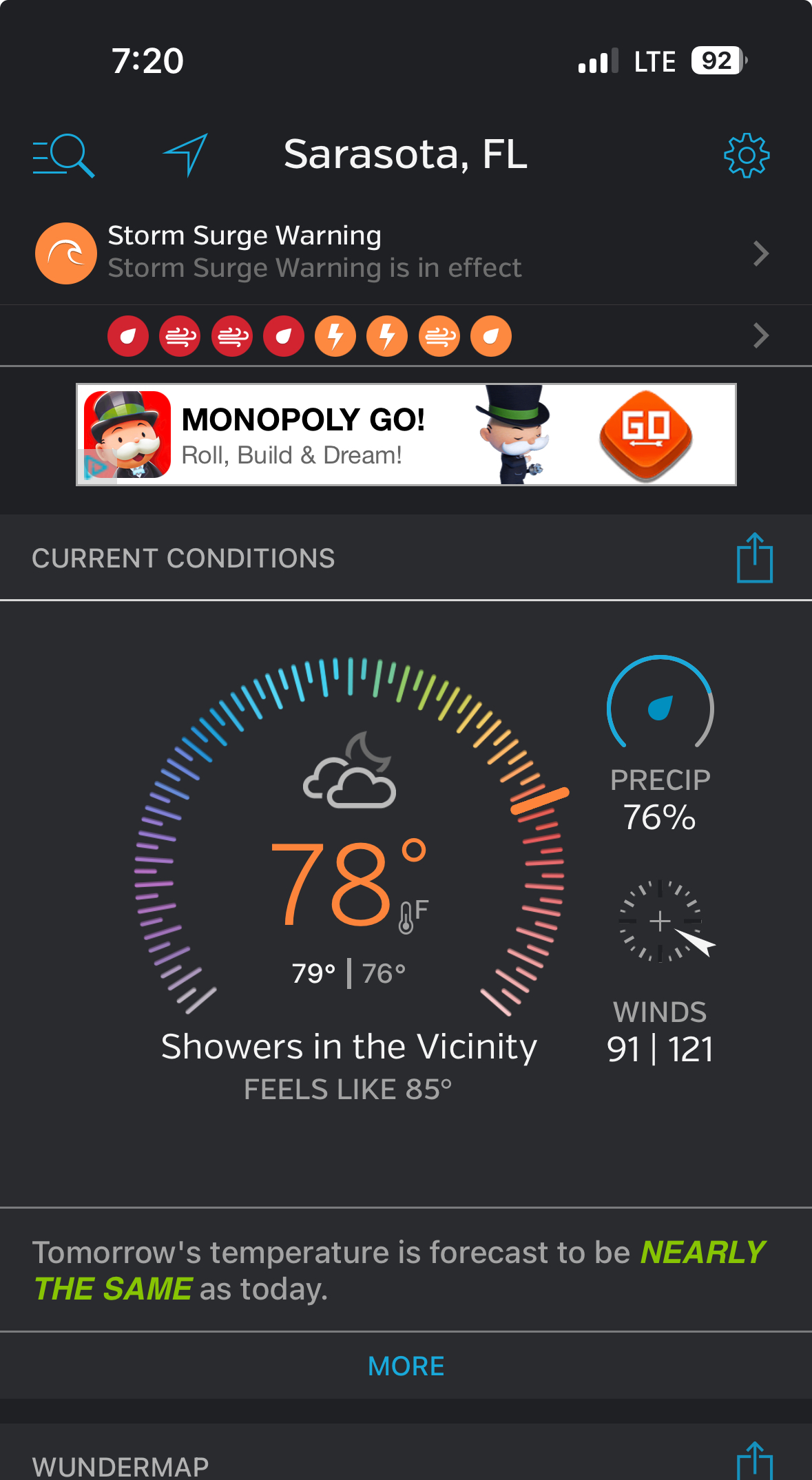
Task: Share current conditions
Action: click(755, 558)
